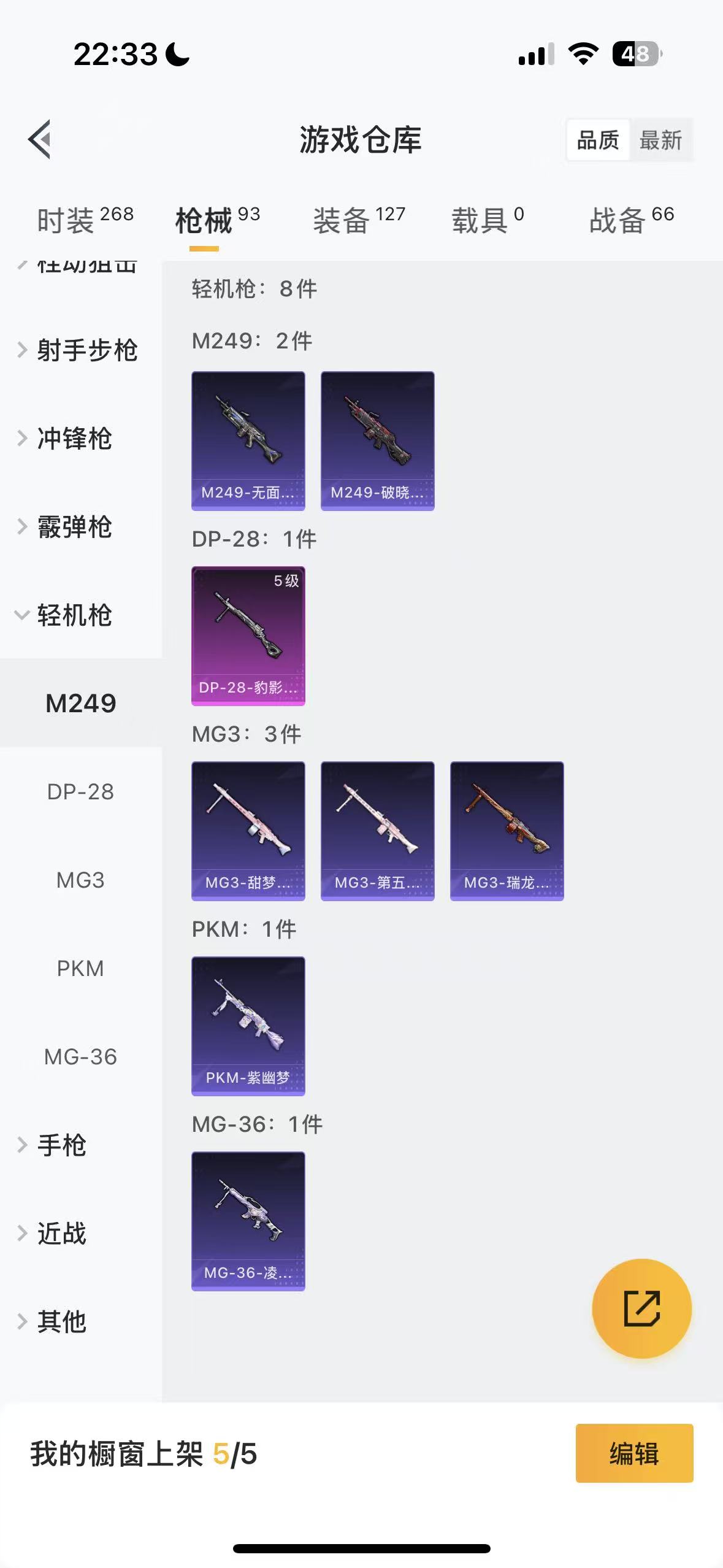Viewport: 723px width, 1568px height.
Task: Select PKM in the side list
Action: click(x=80, y=969)
